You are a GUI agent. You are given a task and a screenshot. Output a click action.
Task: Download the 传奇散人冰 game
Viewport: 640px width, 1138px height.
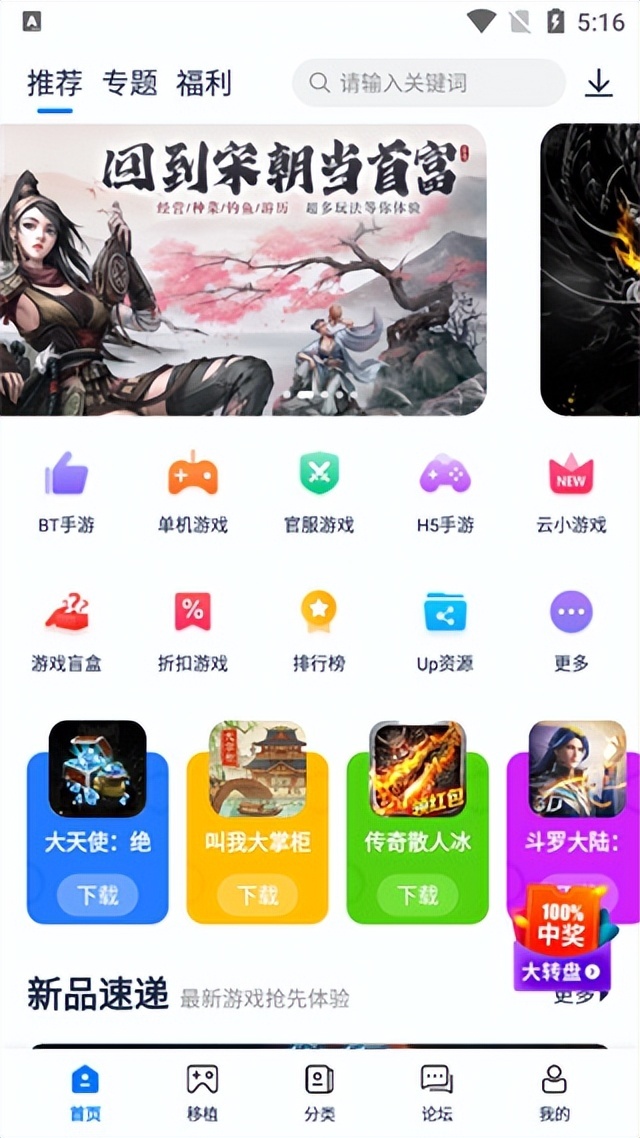tap(417, 894)
